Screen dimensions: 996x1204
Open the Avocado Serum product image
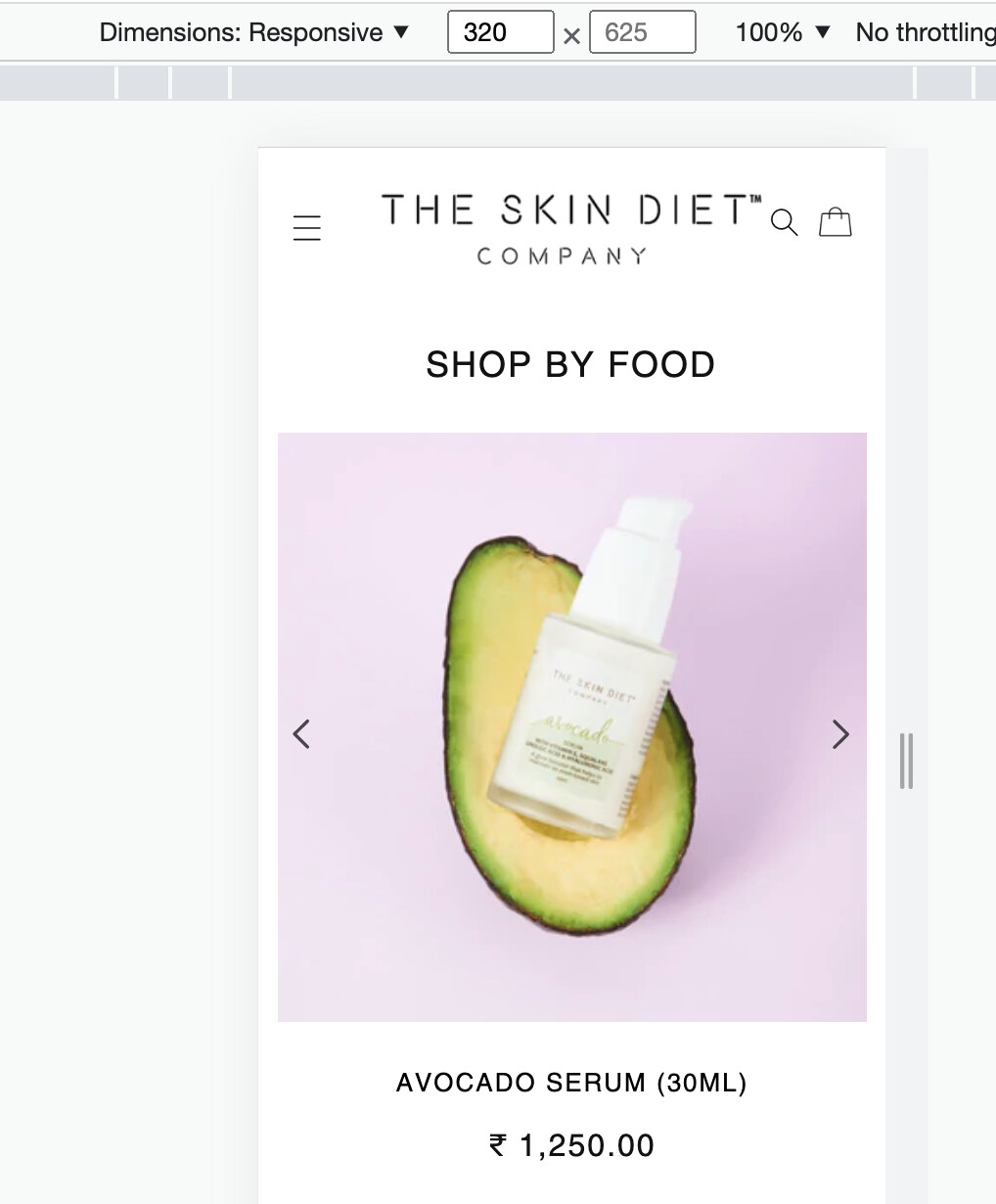point(571,726)
